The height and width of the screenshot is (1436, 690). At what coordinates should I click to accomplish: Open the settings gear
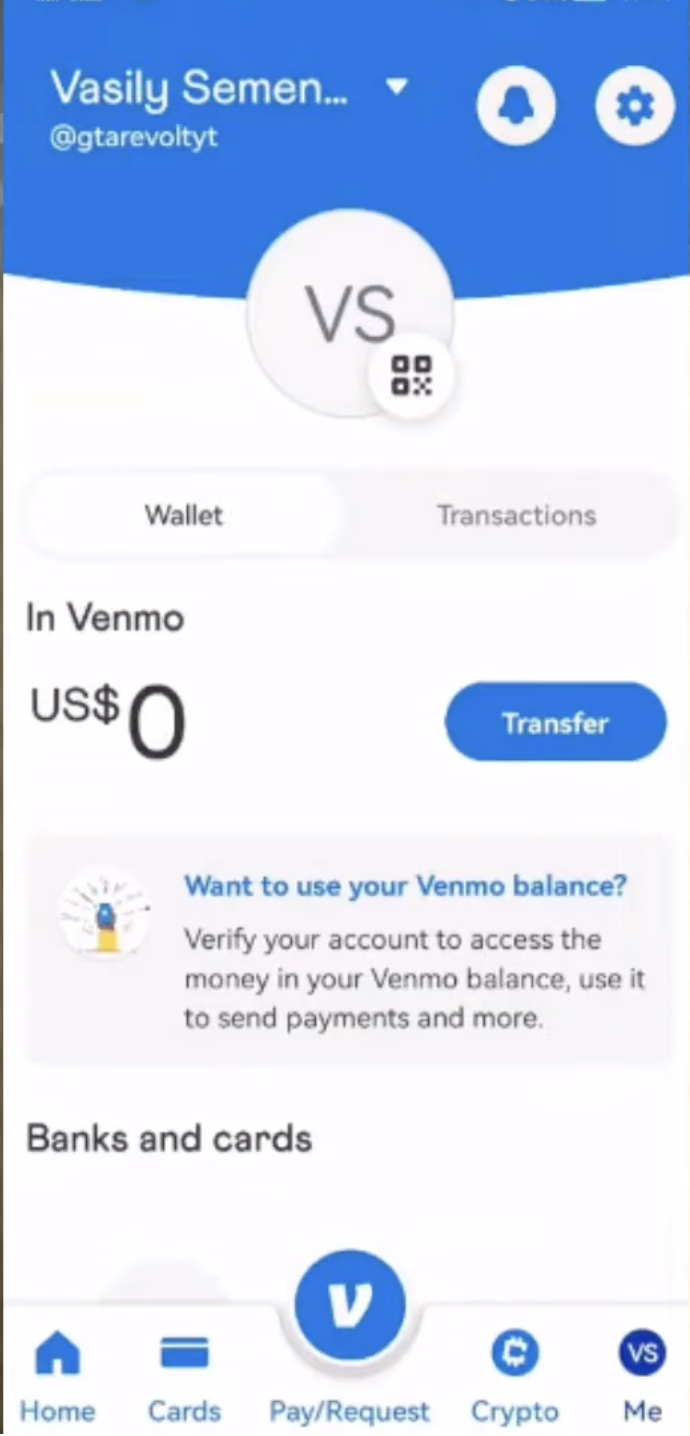coord(634,105)
